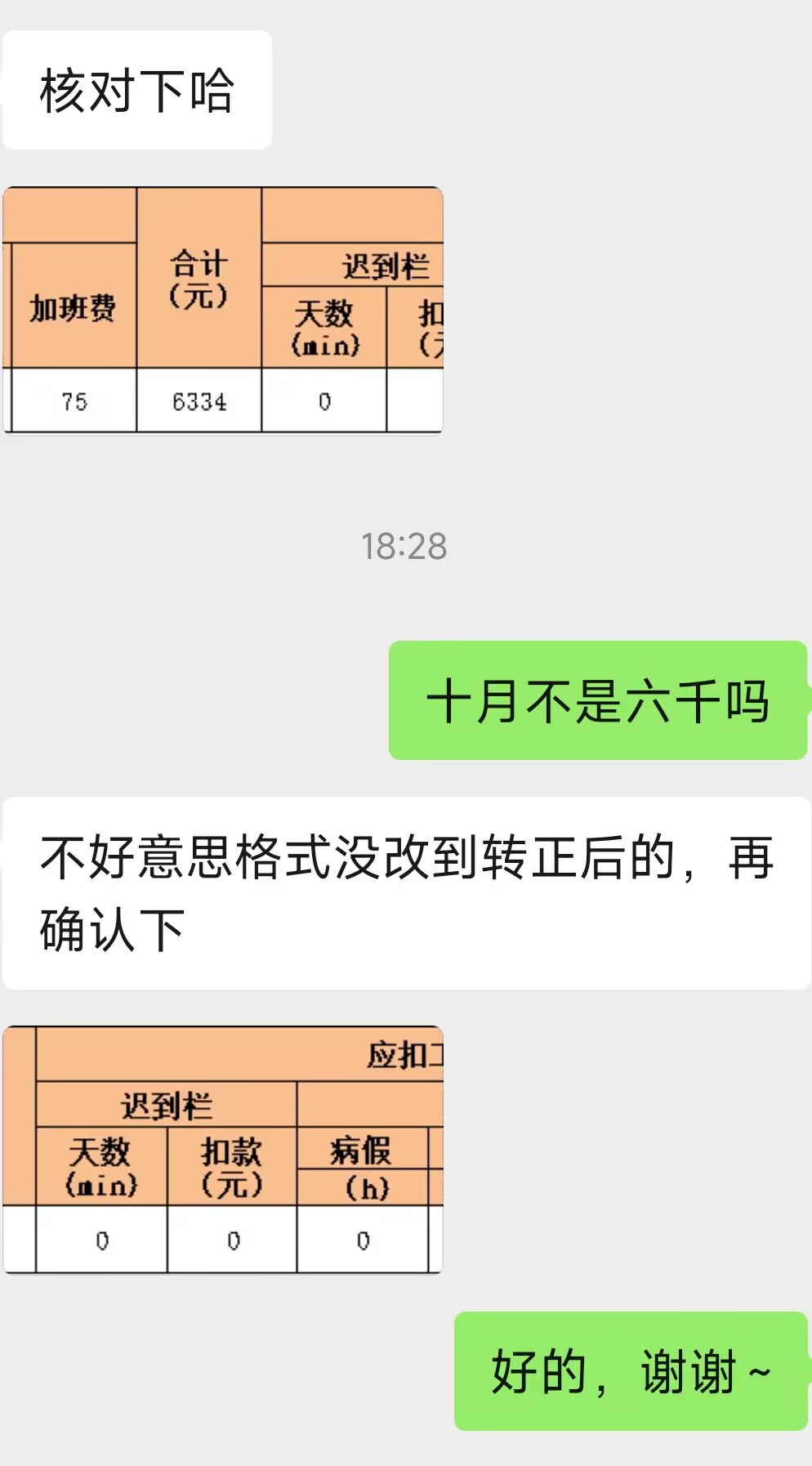Open the second table image with 病假 column

tap(223, 1149)
